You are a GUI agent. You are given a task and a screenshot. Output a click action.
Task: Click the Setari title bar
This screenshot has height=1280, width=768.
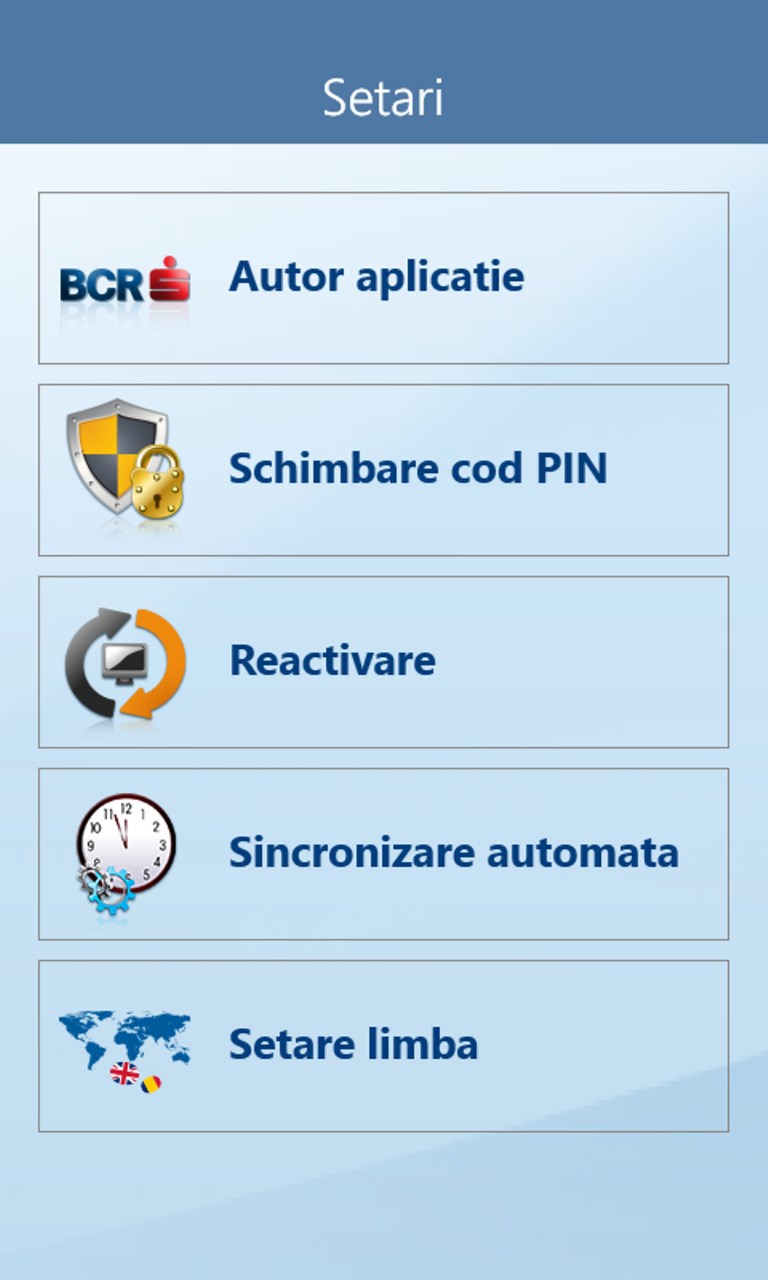[x=384, y=95]
